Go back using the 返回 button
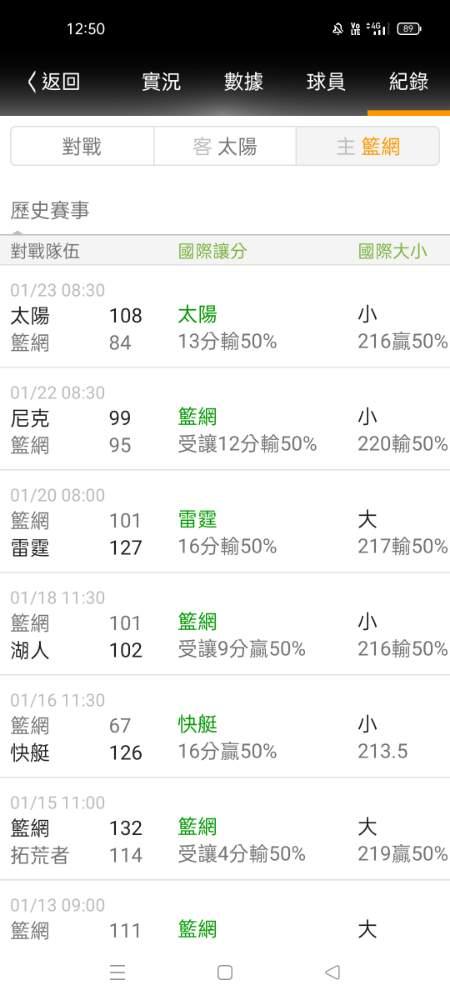This screenshot has width=450, height=1000. point(53,82)
